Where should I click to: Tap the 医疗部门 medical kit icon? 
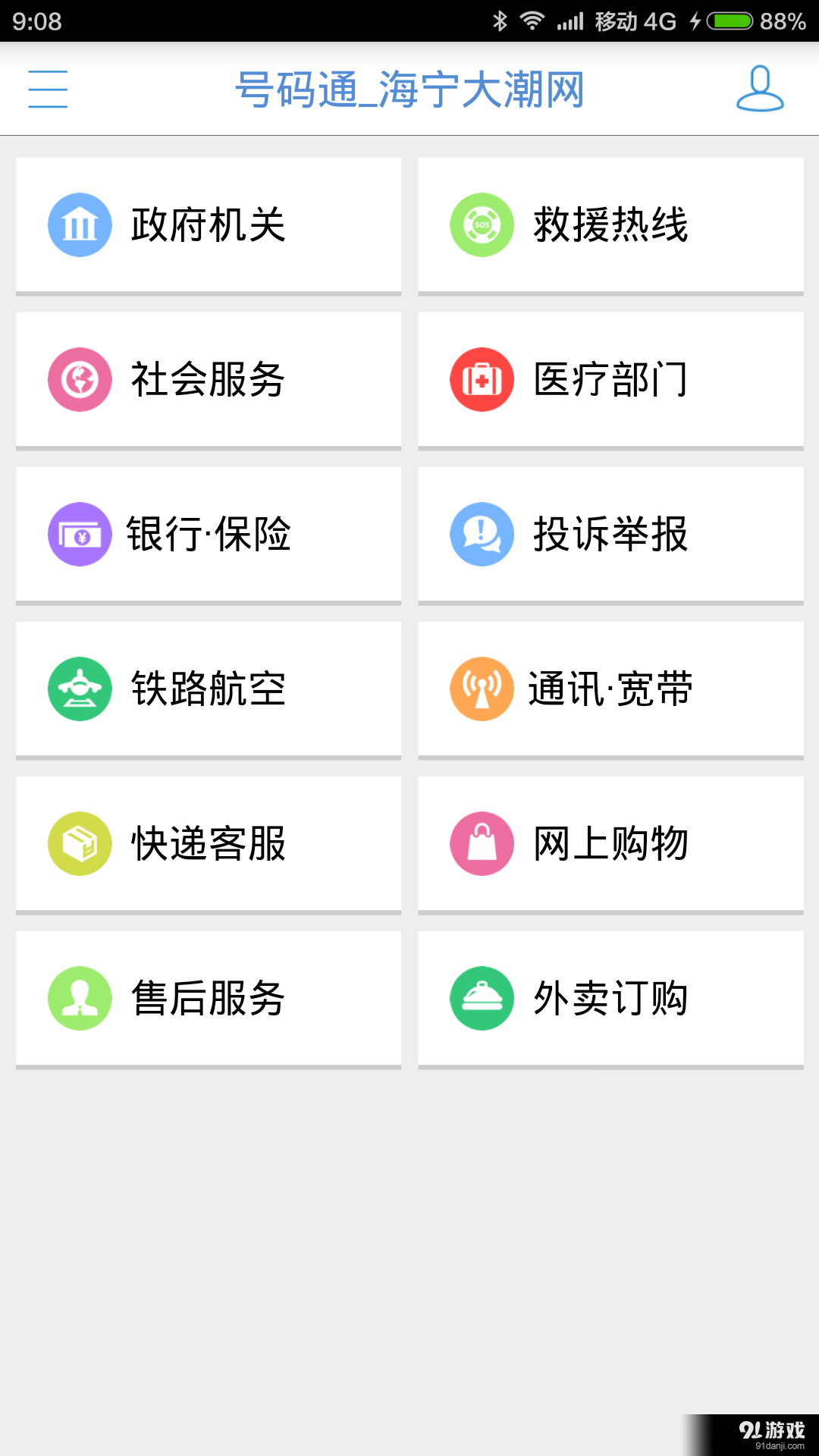click(480, 379)
